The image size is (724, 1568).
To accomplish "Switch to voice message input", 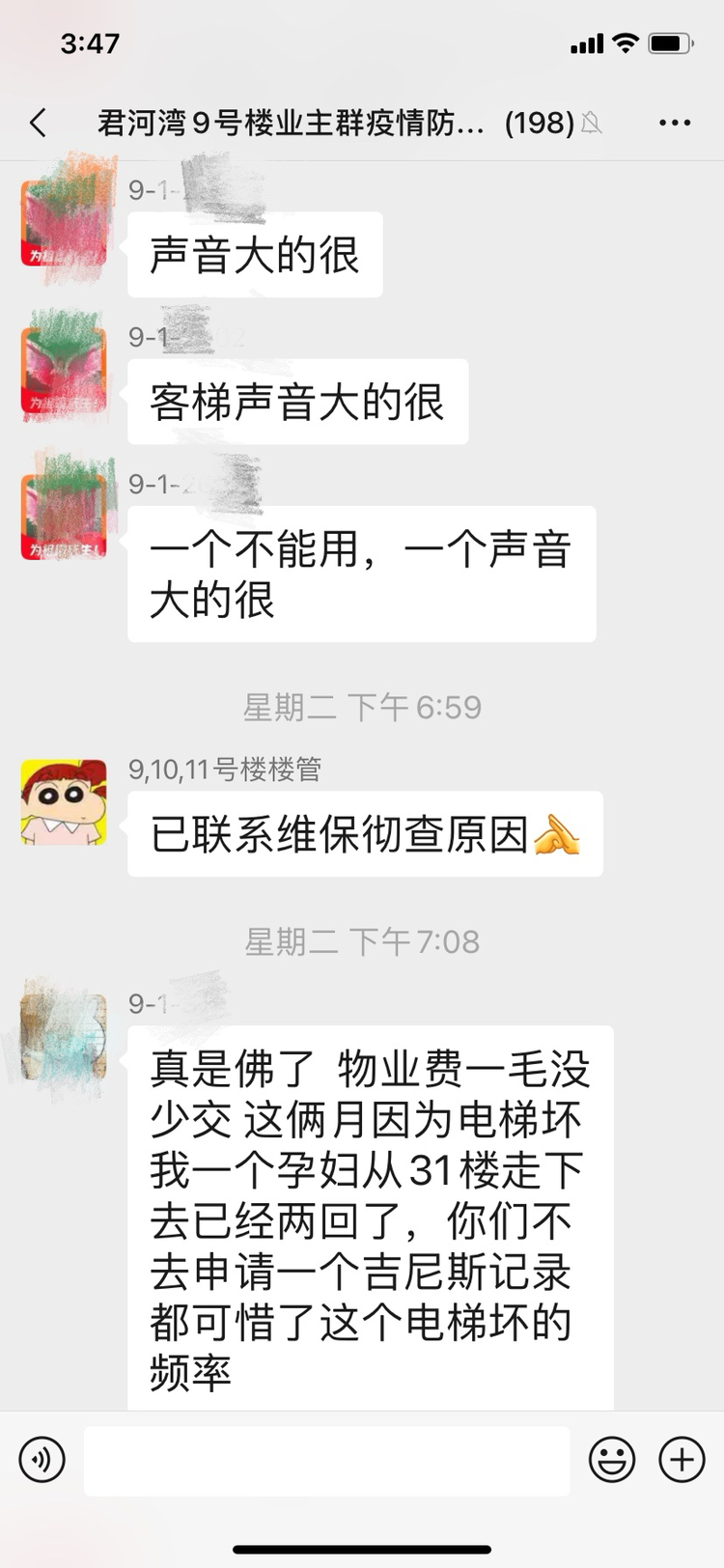I will (x=42, y=1459).
